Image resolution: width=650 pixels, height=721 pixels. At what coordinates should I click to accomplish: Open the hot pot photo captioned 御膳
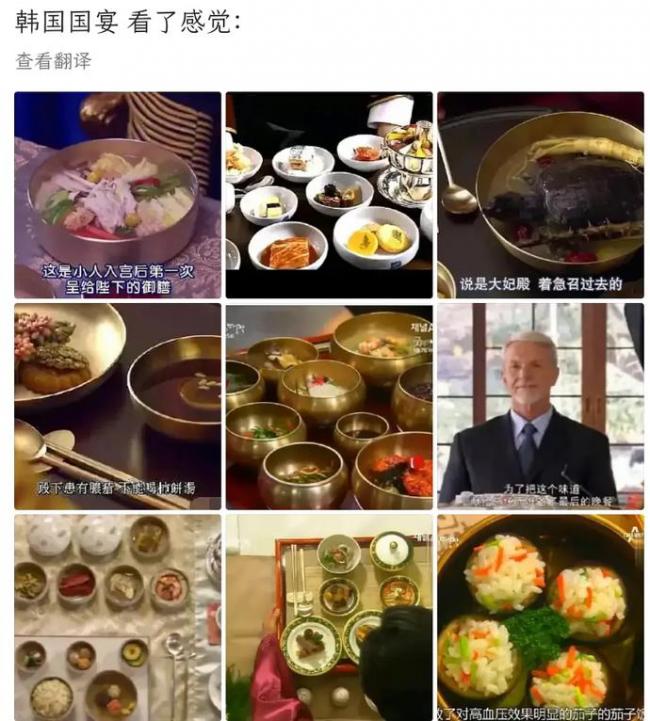(117, 195)
